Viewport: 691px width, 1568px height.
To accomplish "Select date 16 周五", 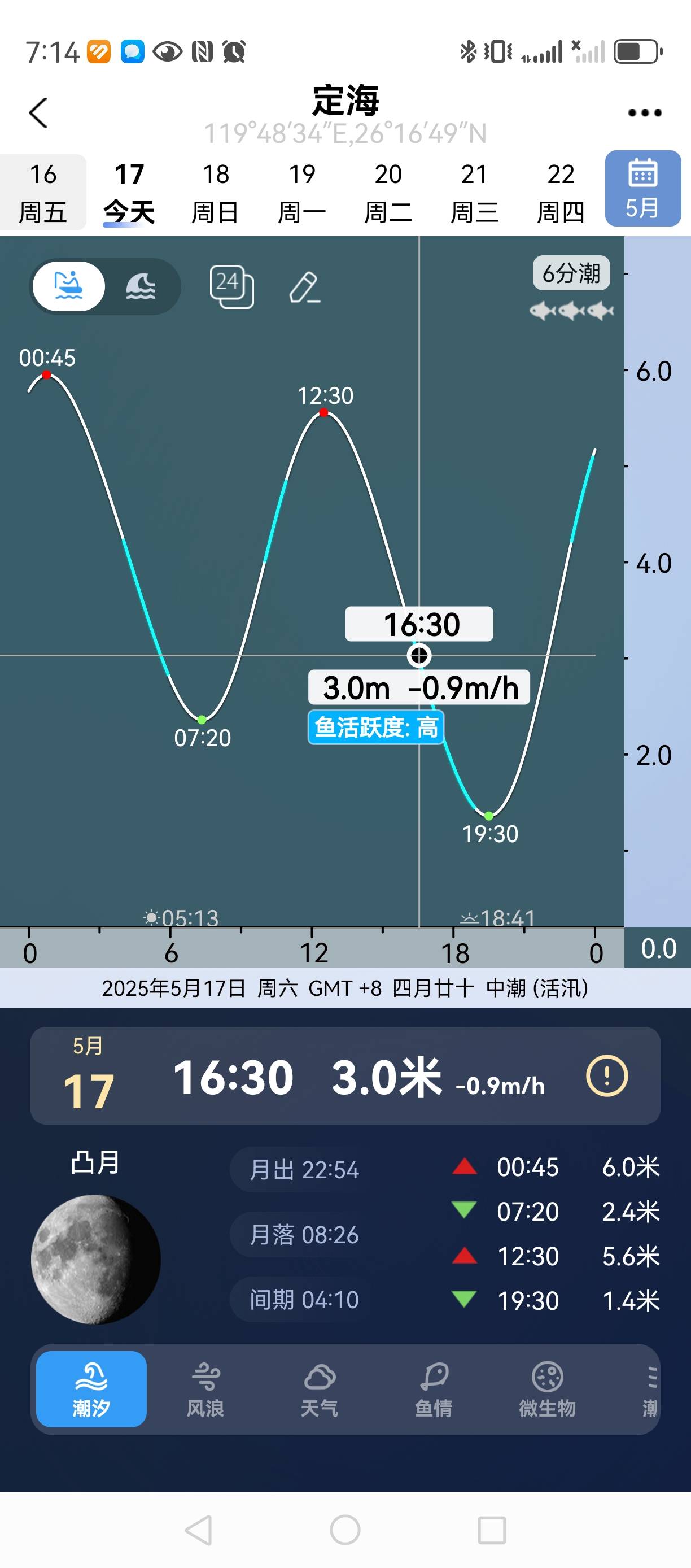I will point(42,193).
